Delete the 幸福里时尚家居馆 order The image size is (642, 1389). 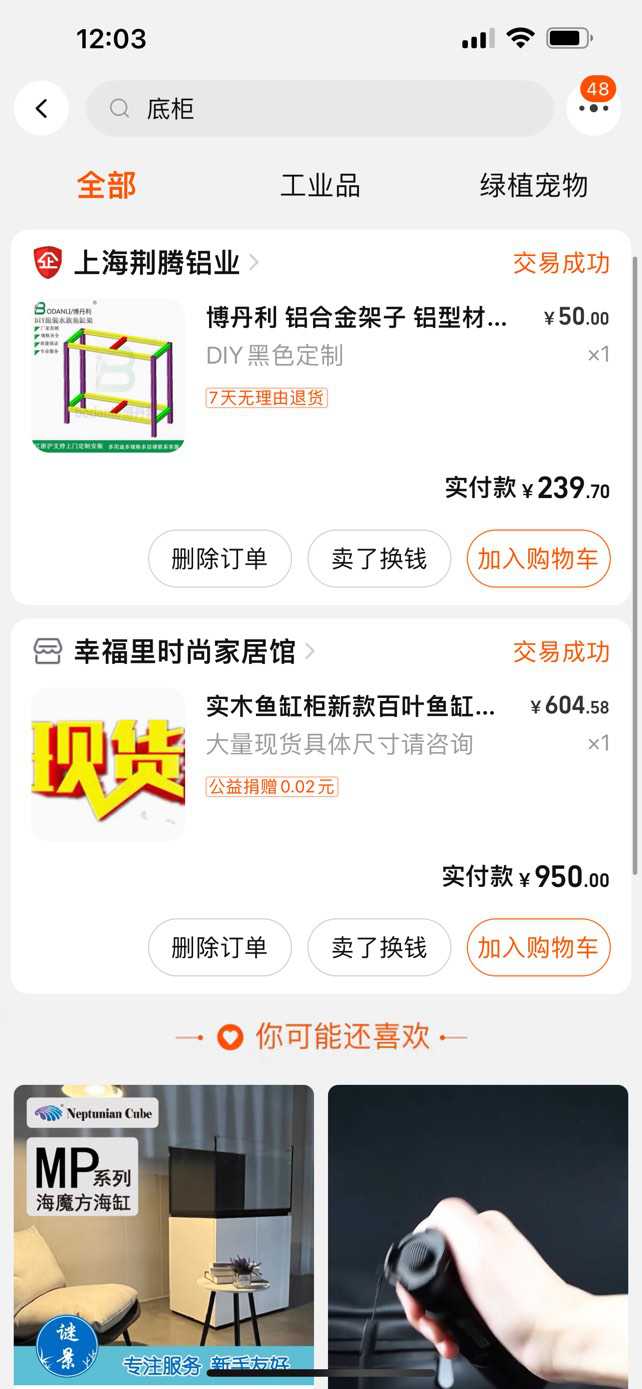[220, 947]
